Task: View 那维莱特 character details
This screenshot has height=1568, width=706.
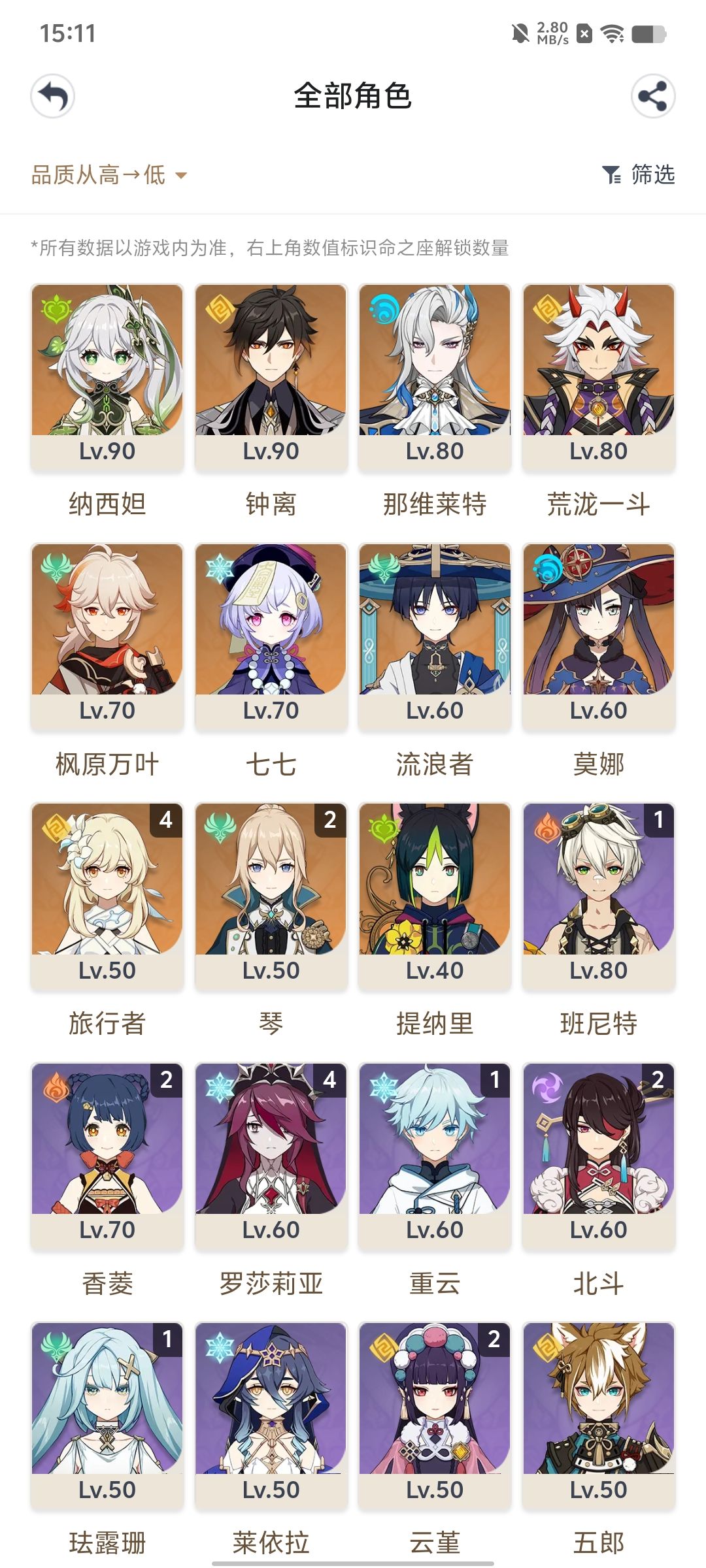Action: [435, 376]
